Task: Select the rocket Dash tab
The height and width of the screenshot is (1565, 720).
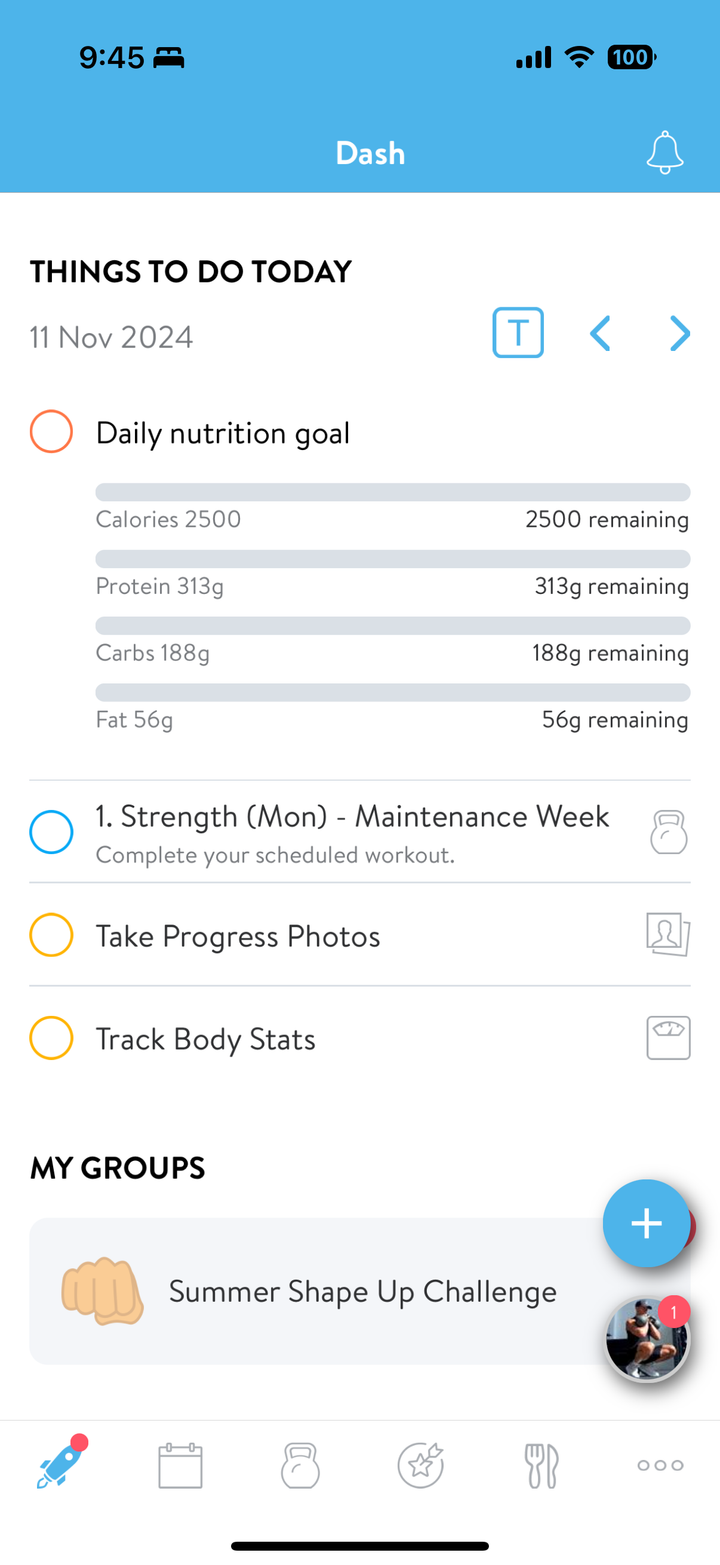Action: (x=61, y=1463)
